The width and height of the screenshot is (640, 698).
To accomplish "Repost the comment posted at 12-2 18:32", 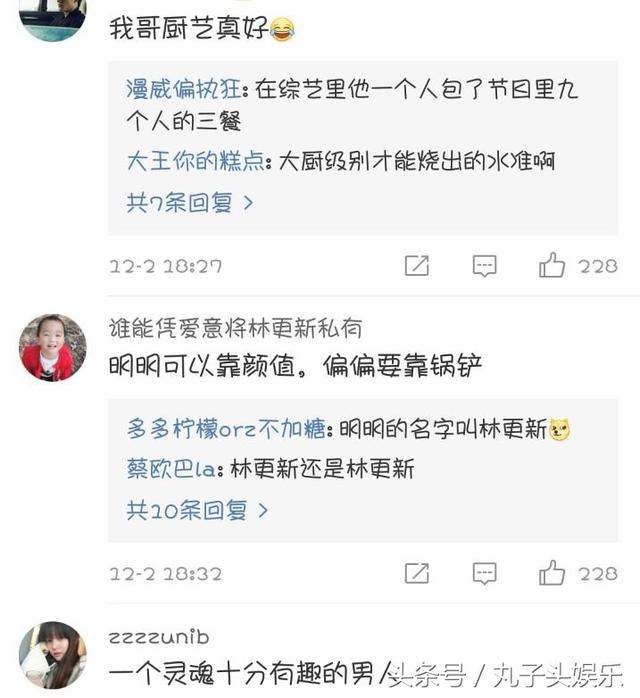I will point(417,573).
